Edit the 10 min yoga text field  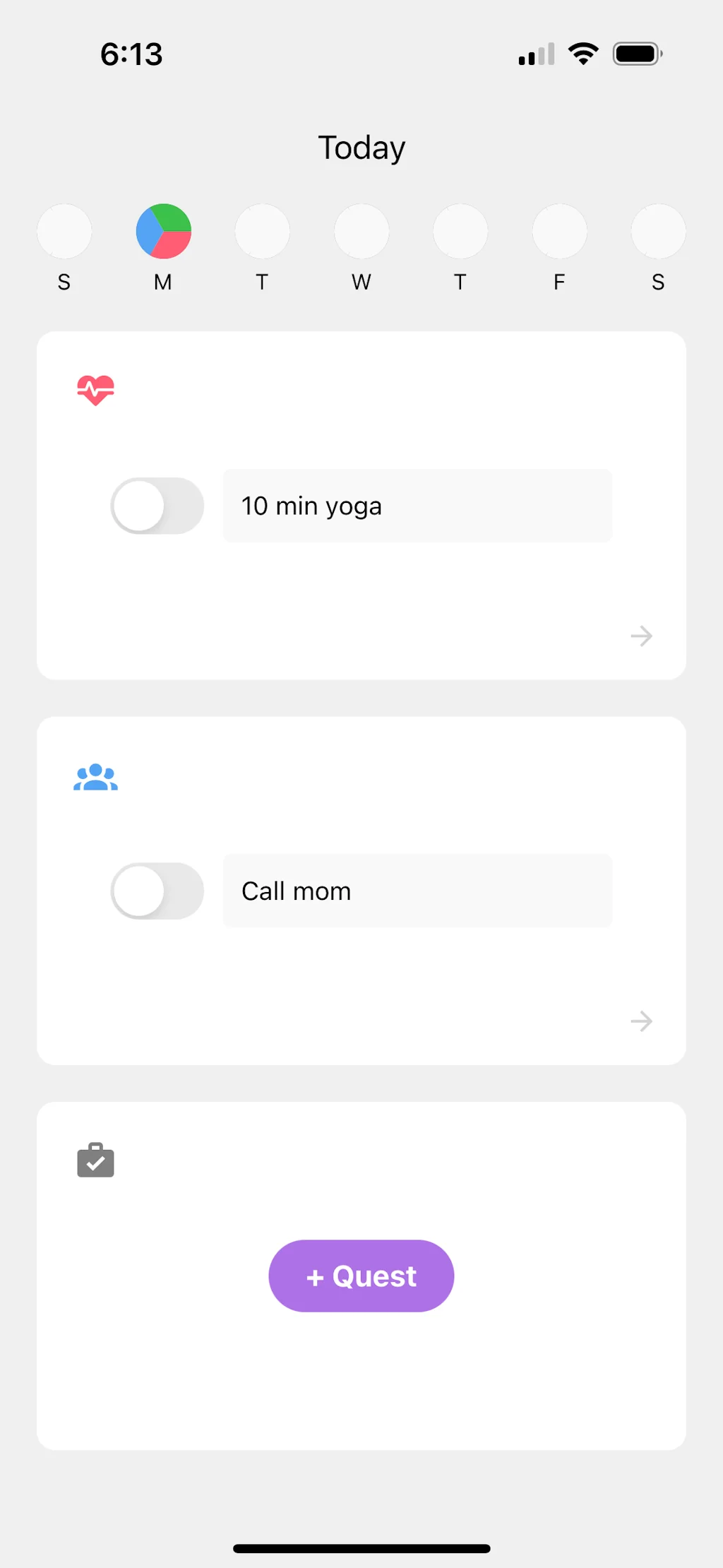click(x=417, y=506)
